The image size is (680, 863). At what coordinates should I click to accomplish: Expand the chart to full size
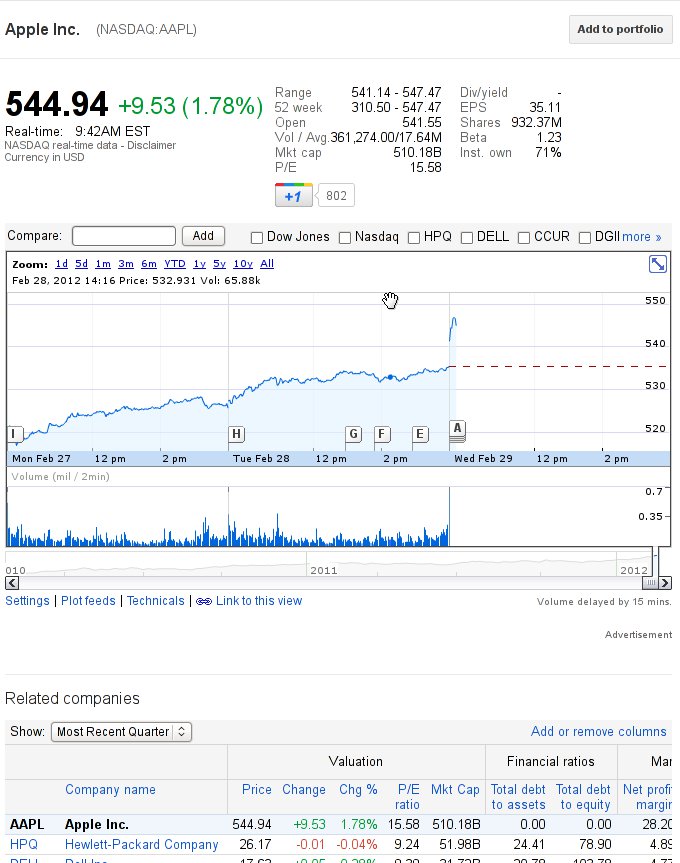coord(658,264)
